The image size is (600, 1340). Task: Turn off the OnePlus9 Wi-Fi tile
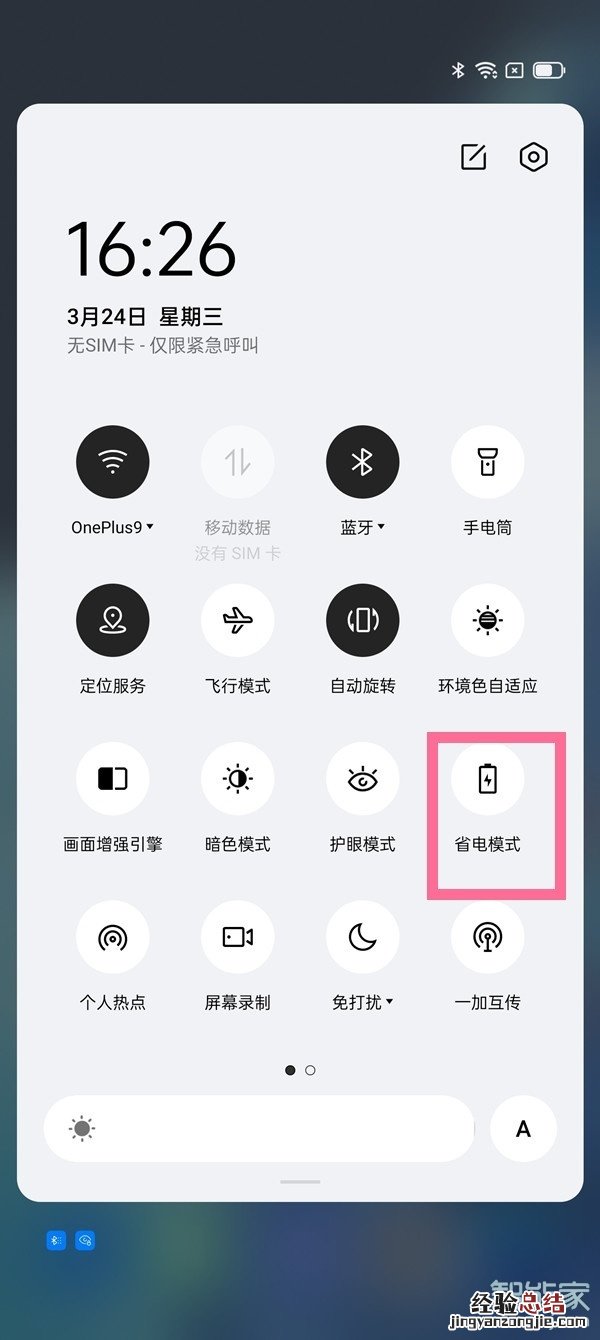tap(113, 462)
